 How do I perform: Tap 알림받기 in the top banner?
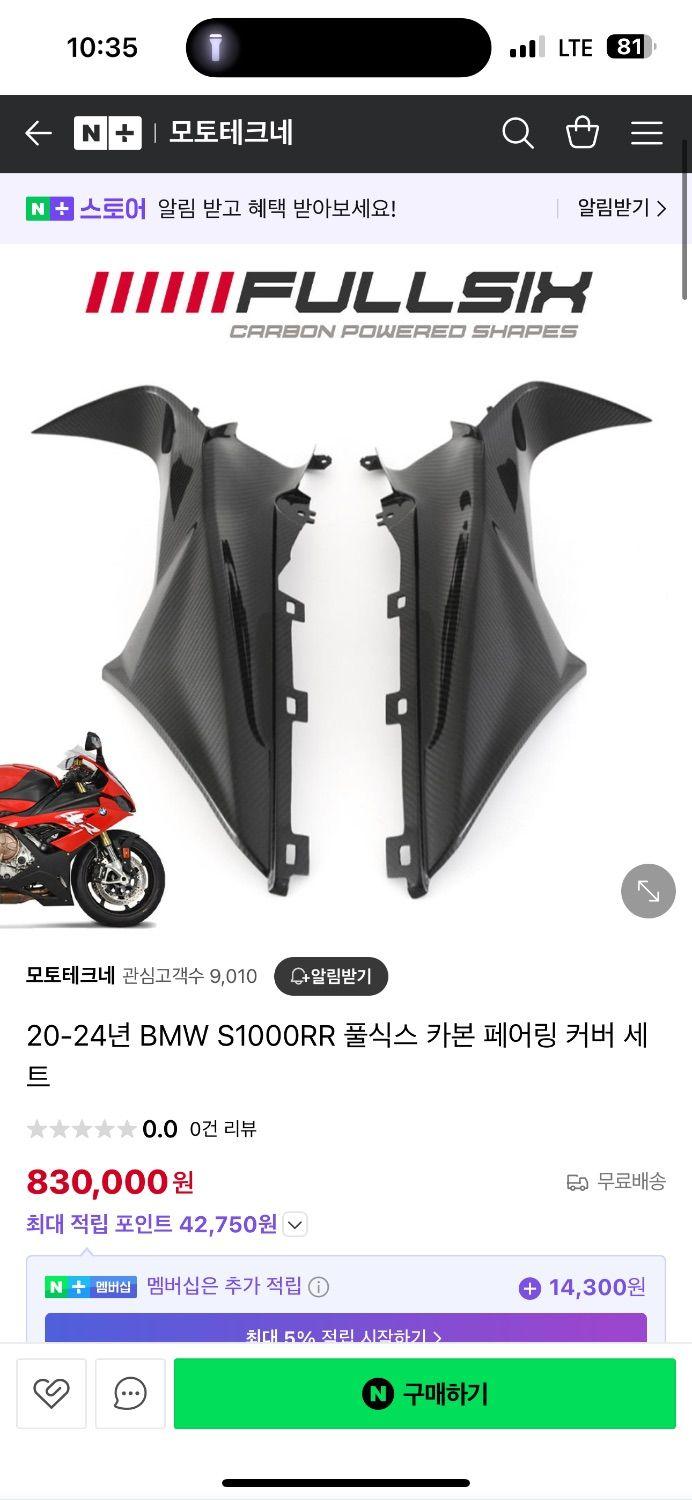point(620,208)
